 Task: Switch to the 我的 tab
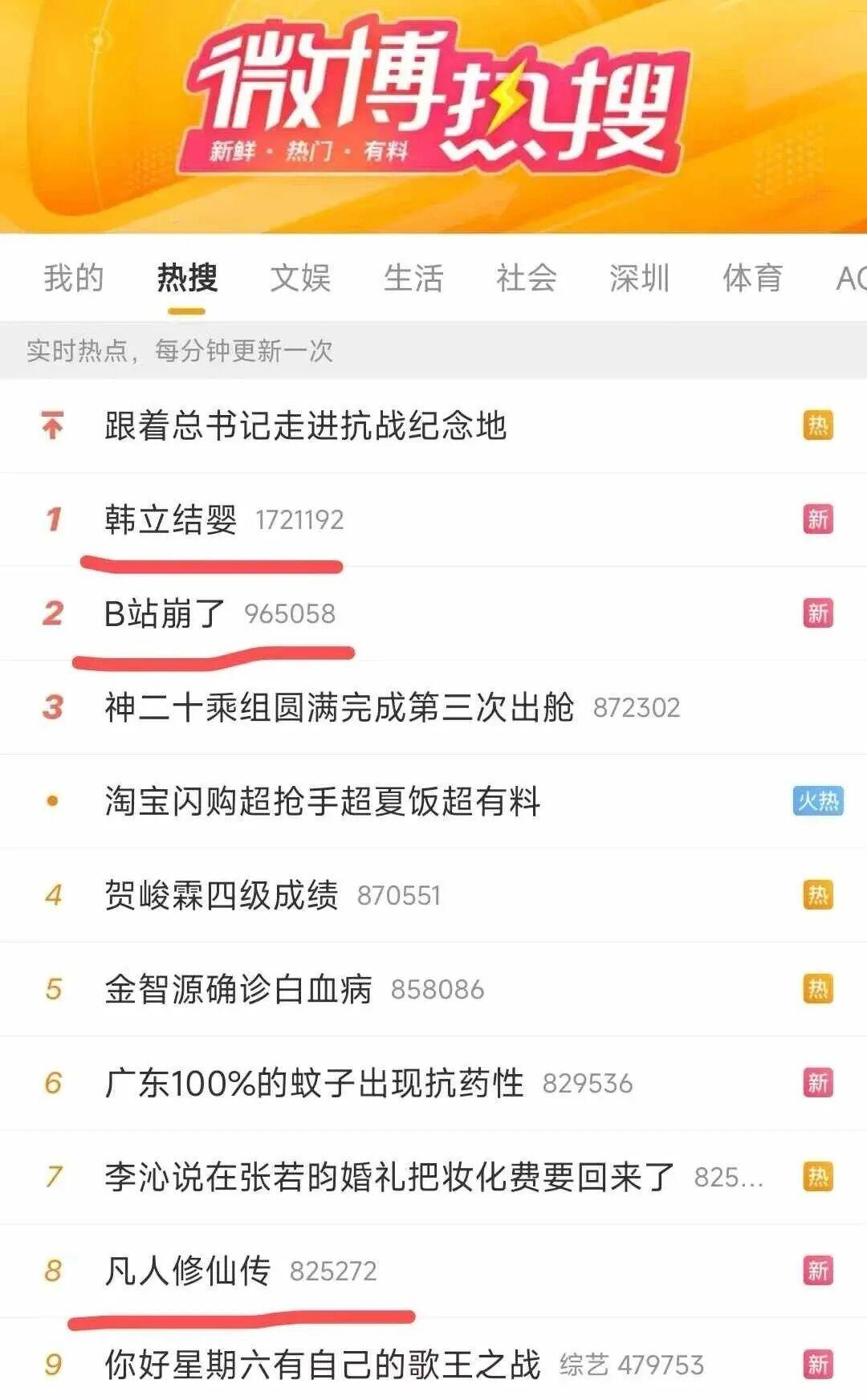[x=74, y=278]
